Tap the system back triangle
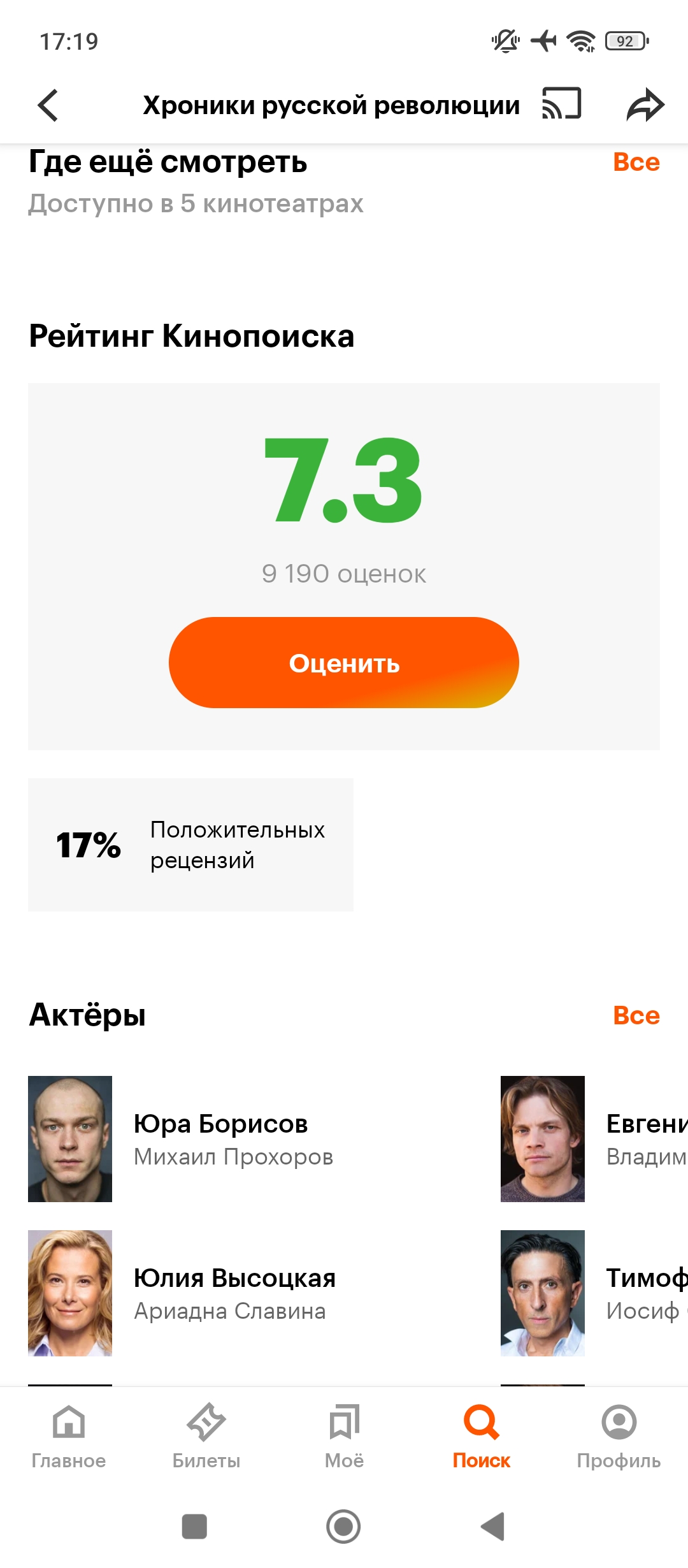688x1568 pixels. click(493, 1527)
